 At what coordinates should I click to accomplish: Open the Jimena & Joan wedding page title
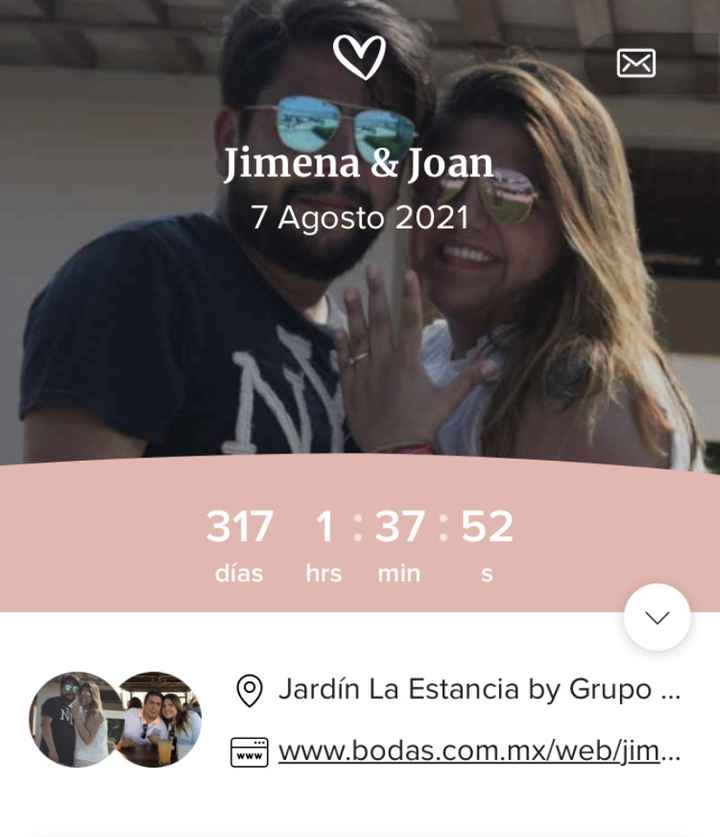point(359,163)
